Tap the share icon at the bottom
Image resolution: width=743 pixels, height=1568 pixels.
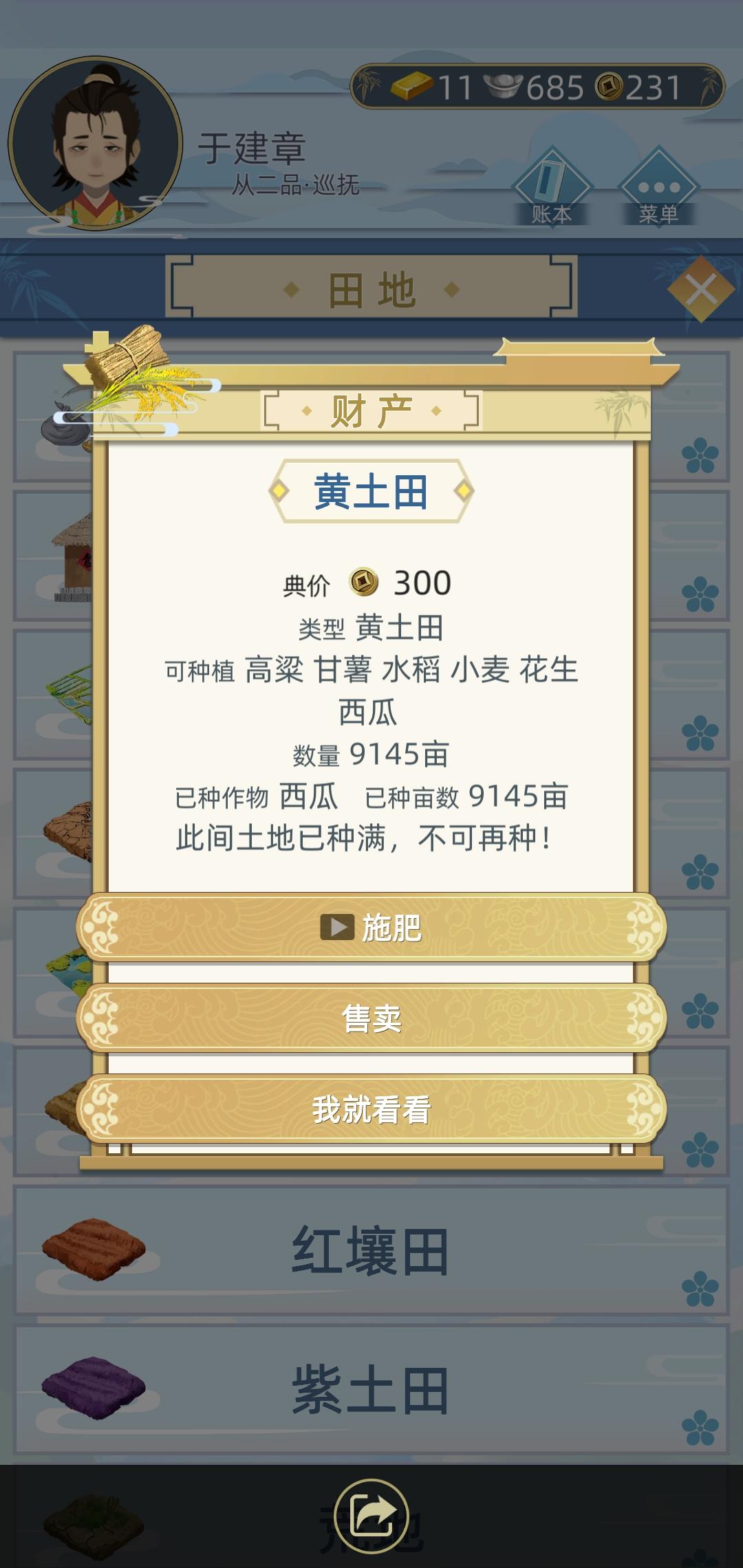[x=371, y=1516]
